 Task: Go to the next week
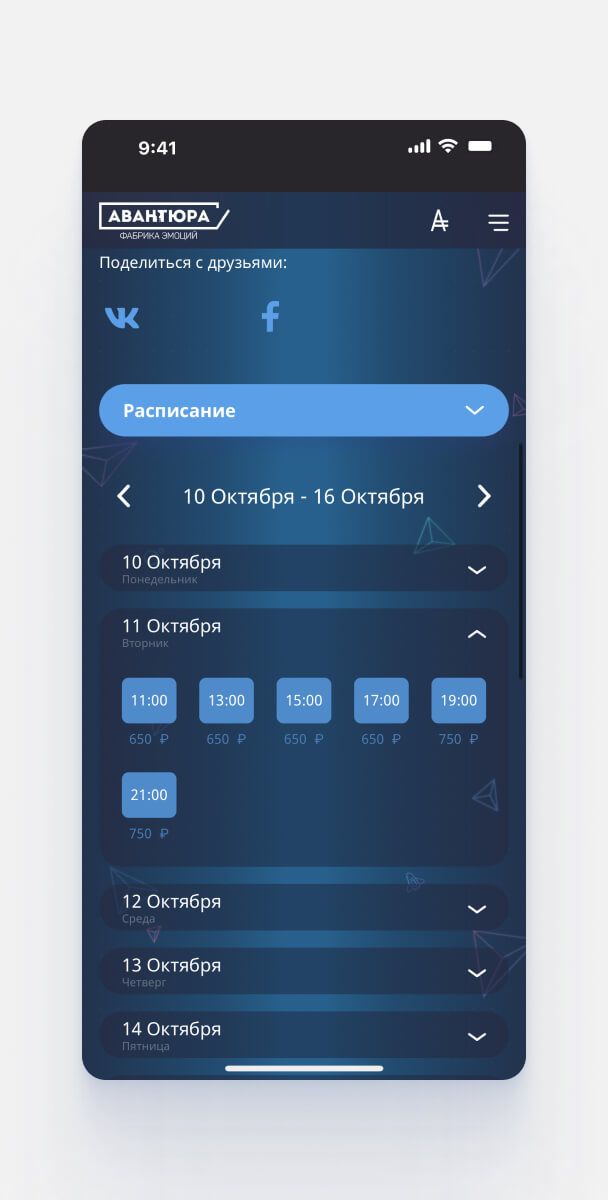(x=484, y=496)
